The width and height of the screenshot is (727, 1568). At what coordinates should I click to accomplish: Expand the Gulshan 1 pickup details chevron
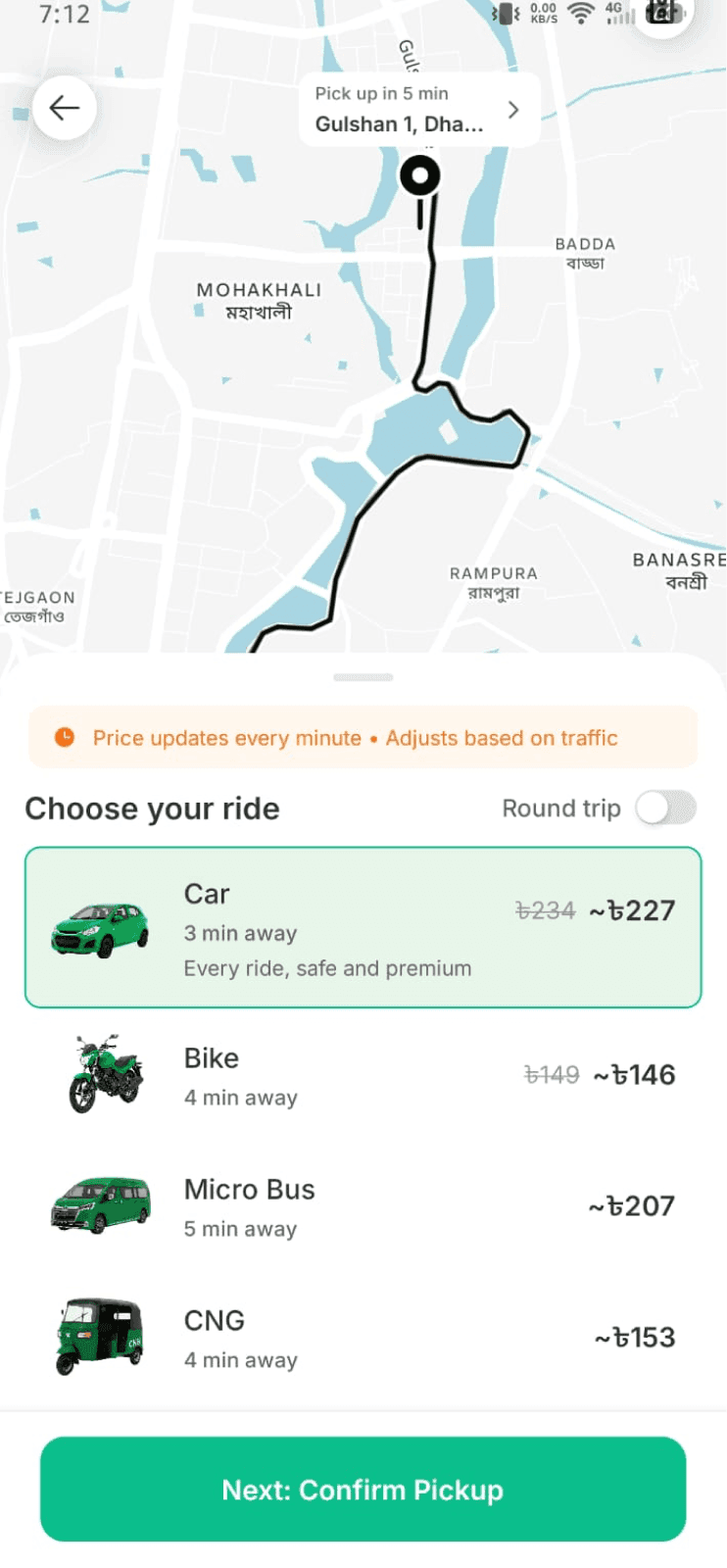512,110
